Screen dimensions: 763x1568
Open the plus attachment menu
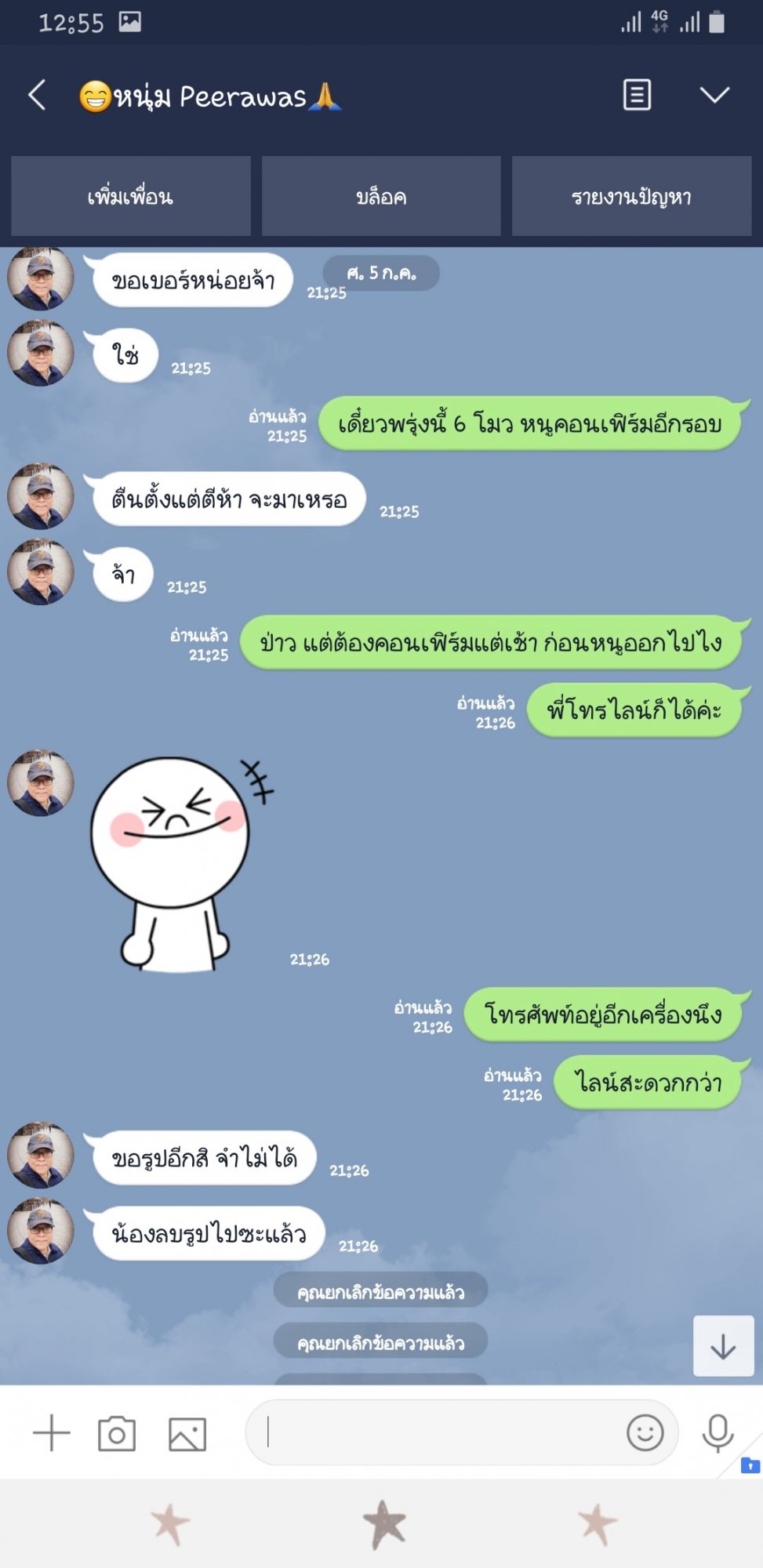click(52, 1432)
